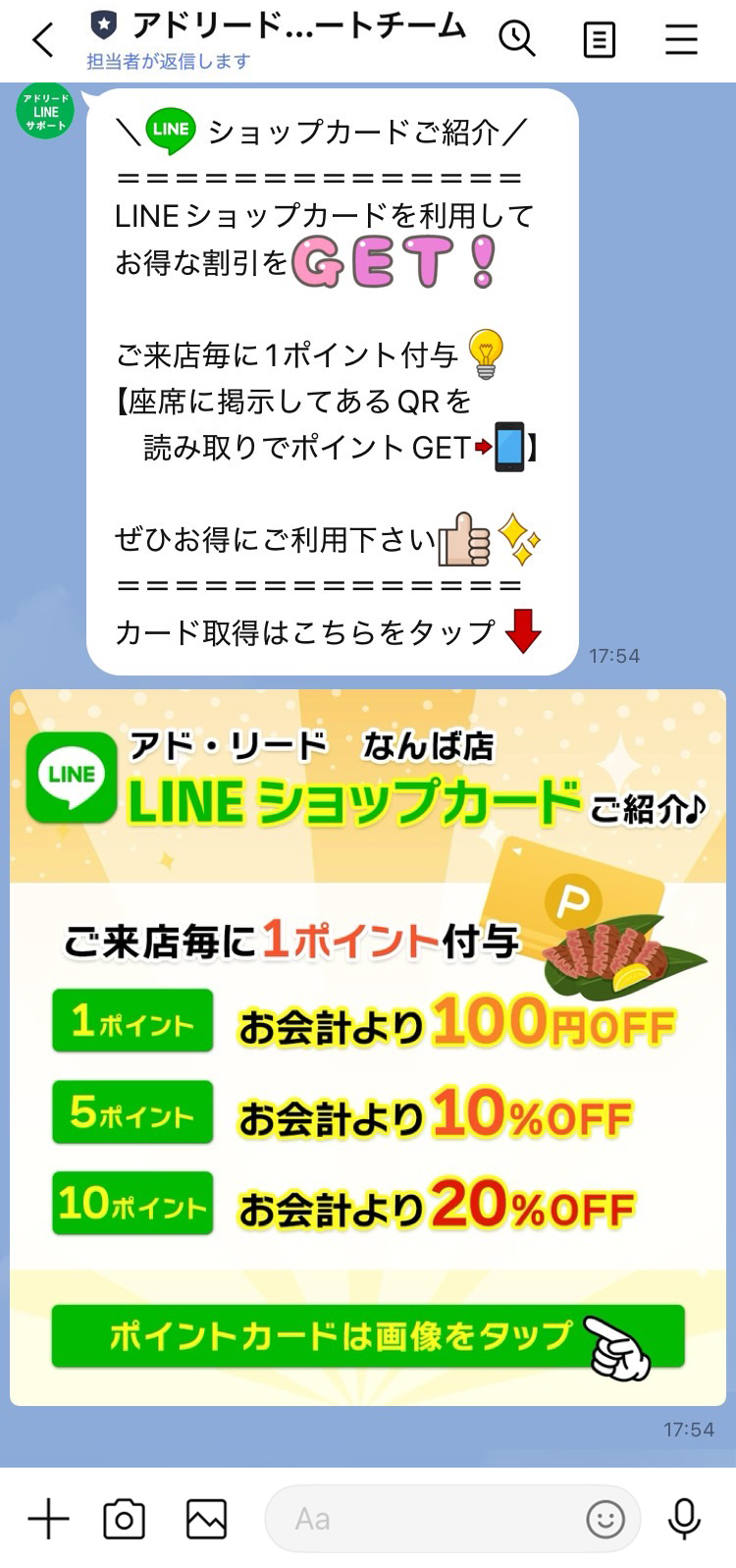The height and width of the screenshot is (1568, 736).
Task: Open the アドリード LINE sender avatar
Action: (45, 111)
